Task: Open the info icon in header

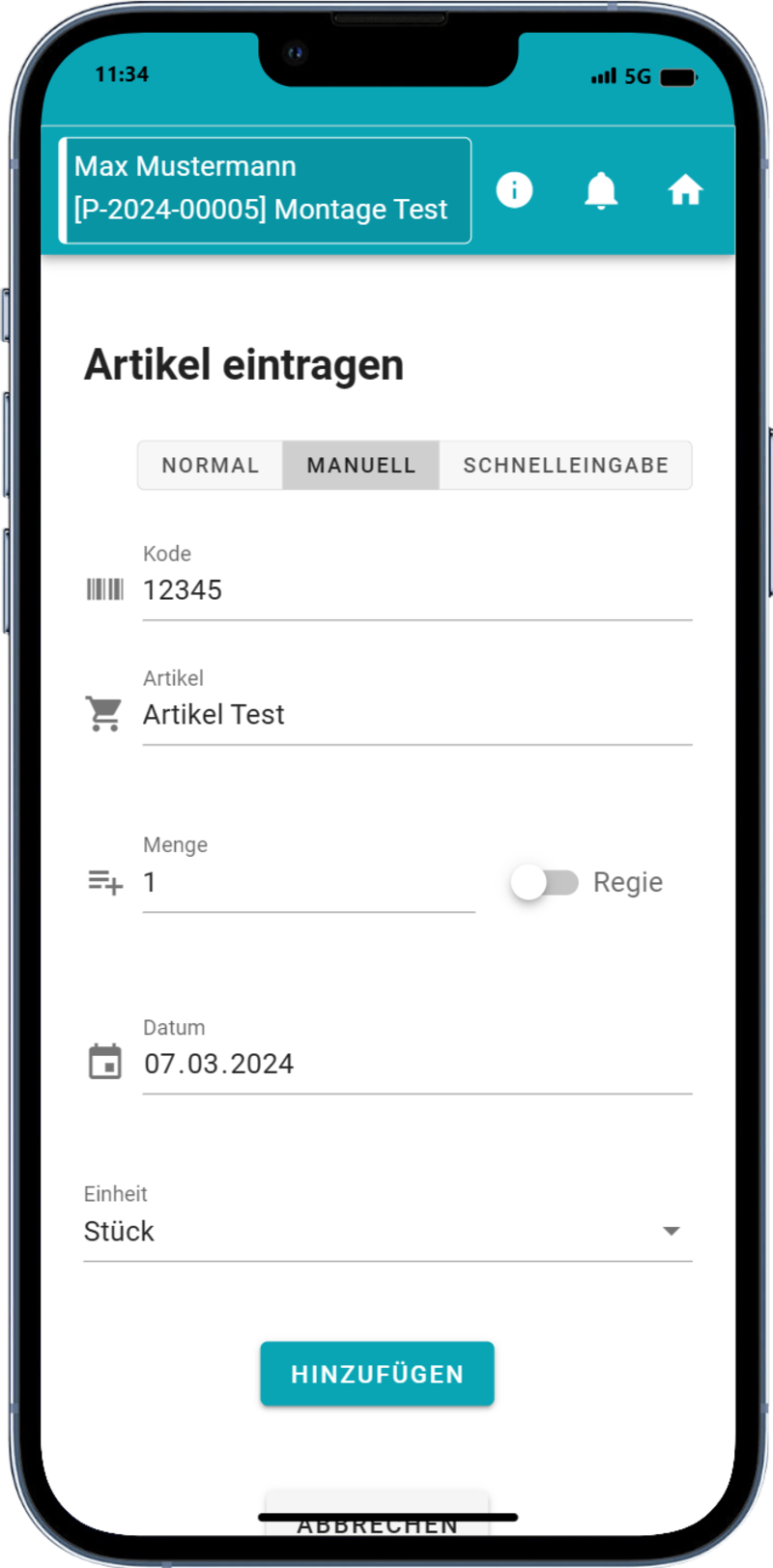Action: [x=514, y=189]
